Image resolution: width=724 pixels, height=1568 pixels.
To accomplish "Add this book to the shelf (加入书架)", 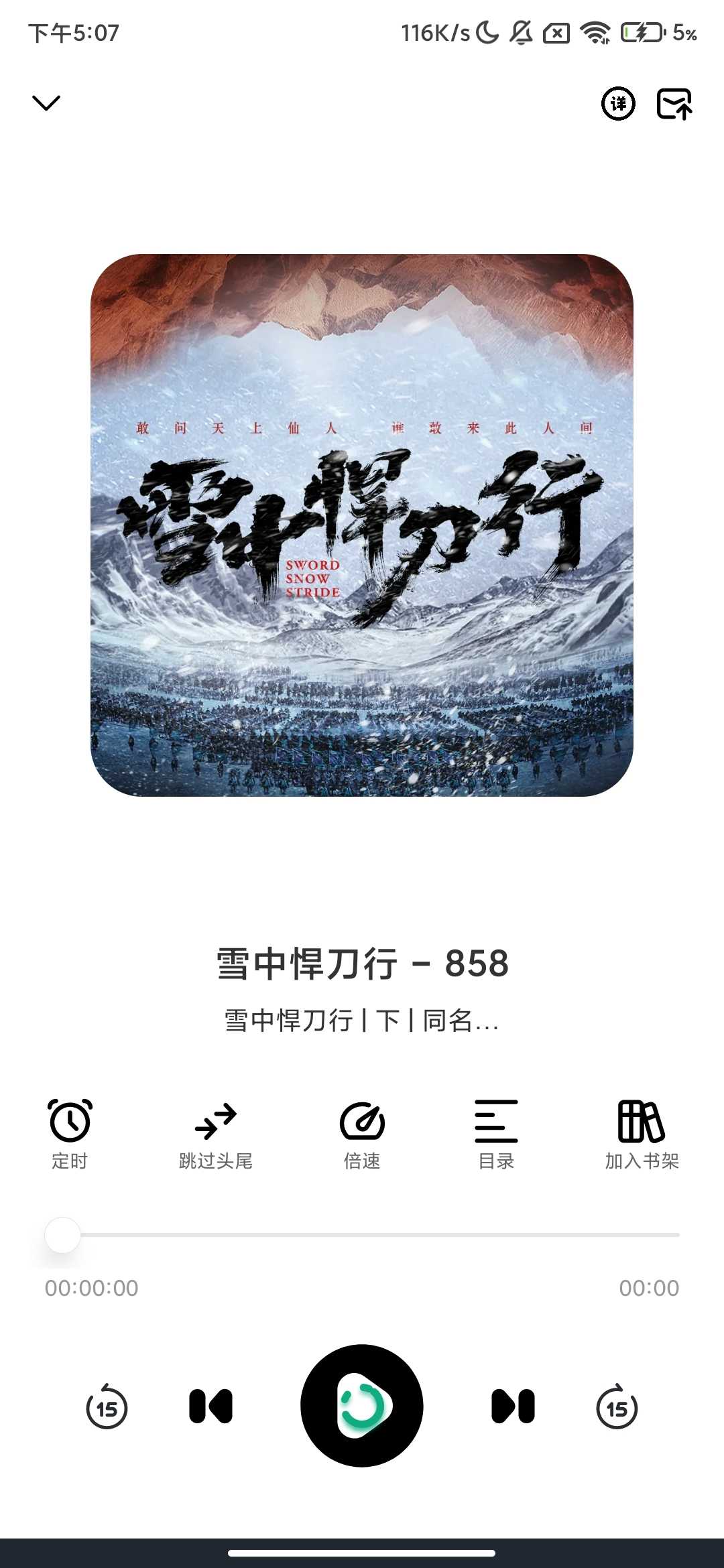I will (642, 1134).
